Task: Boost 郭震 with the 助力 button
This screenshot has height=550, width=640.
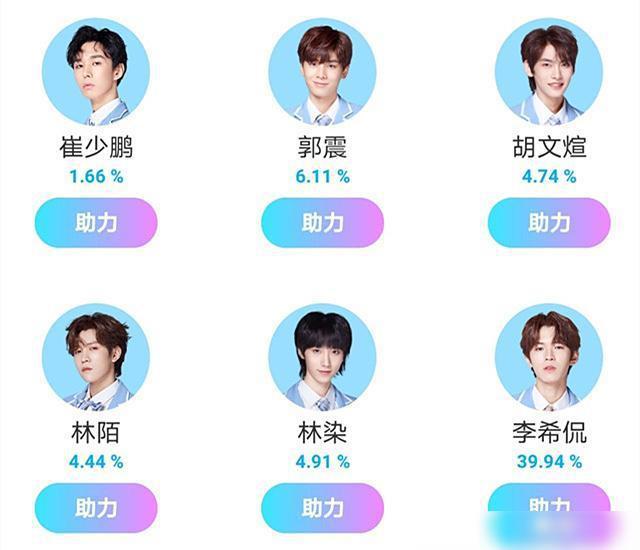Action: 322,222
